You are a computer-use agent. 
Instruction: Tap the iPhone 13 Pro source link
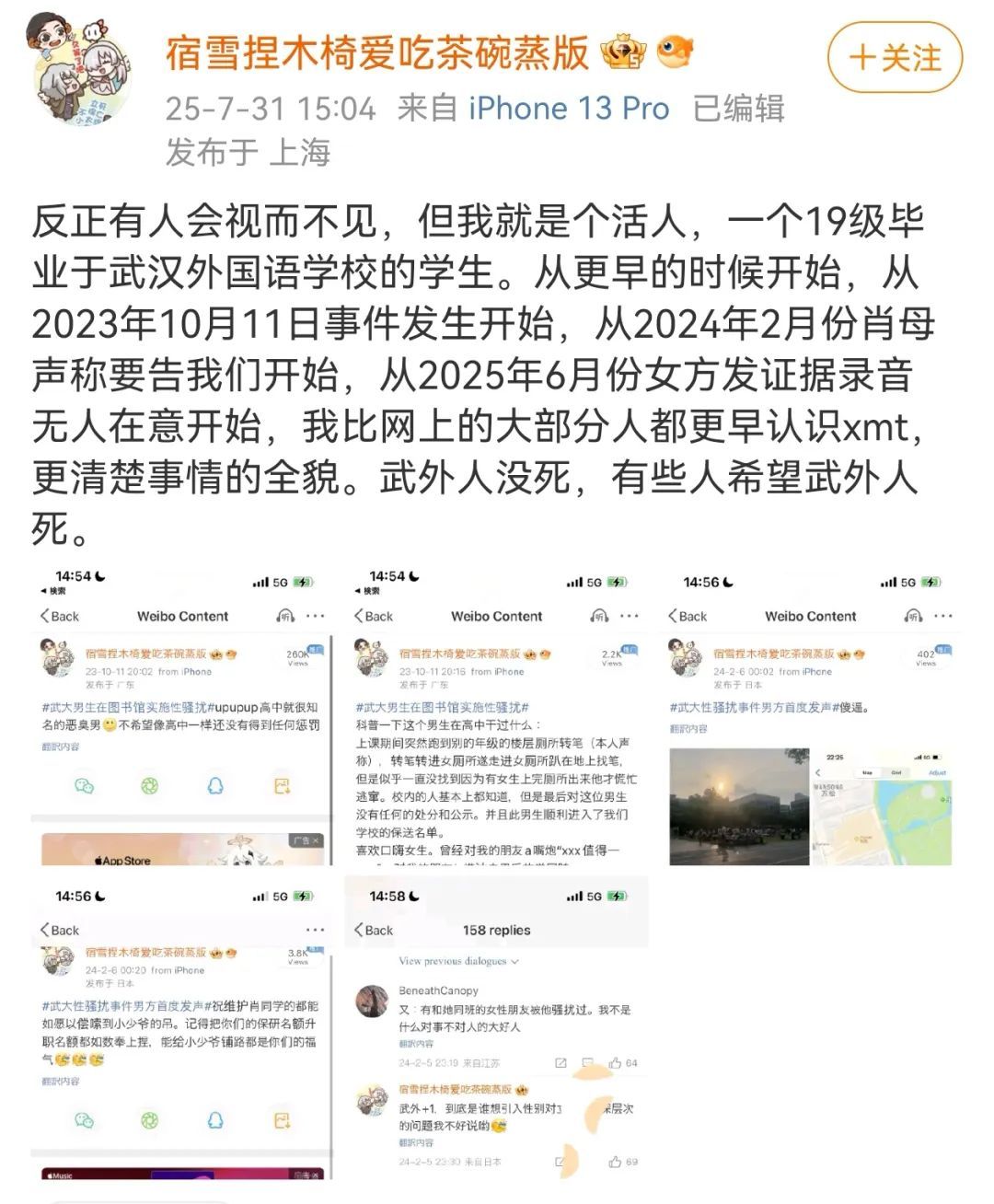pos(569,109)
